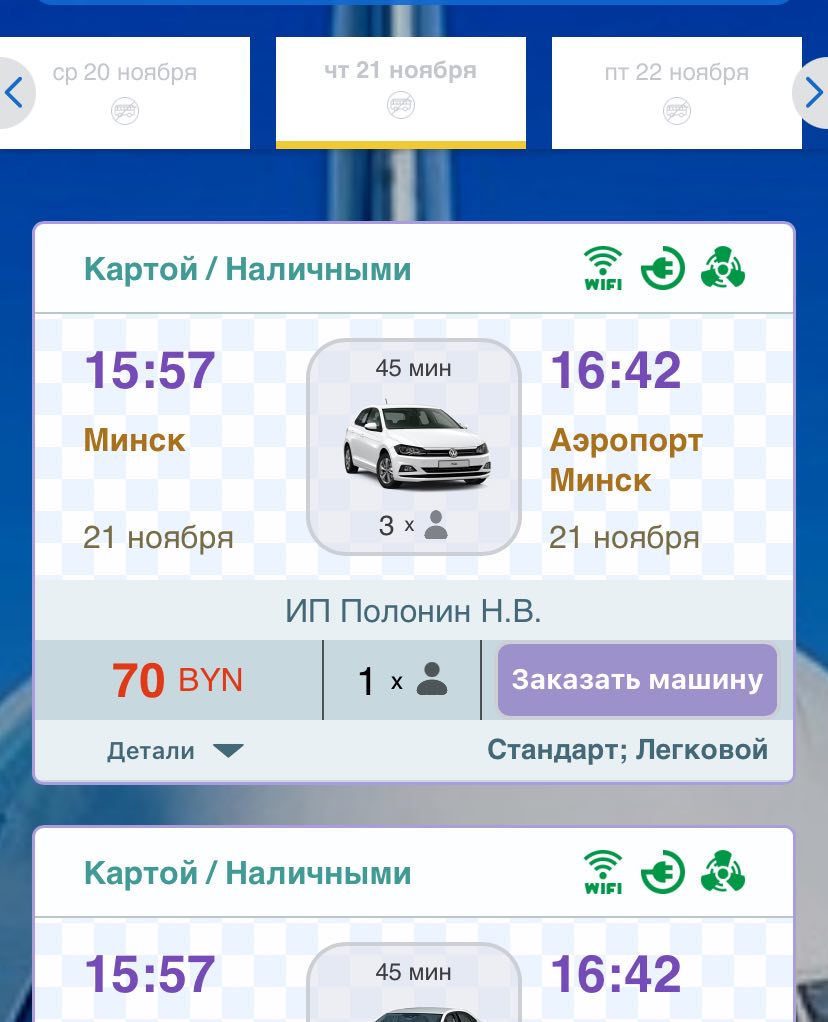Expand Детали for the ИП Полонин ride
Screen dimensions: 828x1022
175,750
